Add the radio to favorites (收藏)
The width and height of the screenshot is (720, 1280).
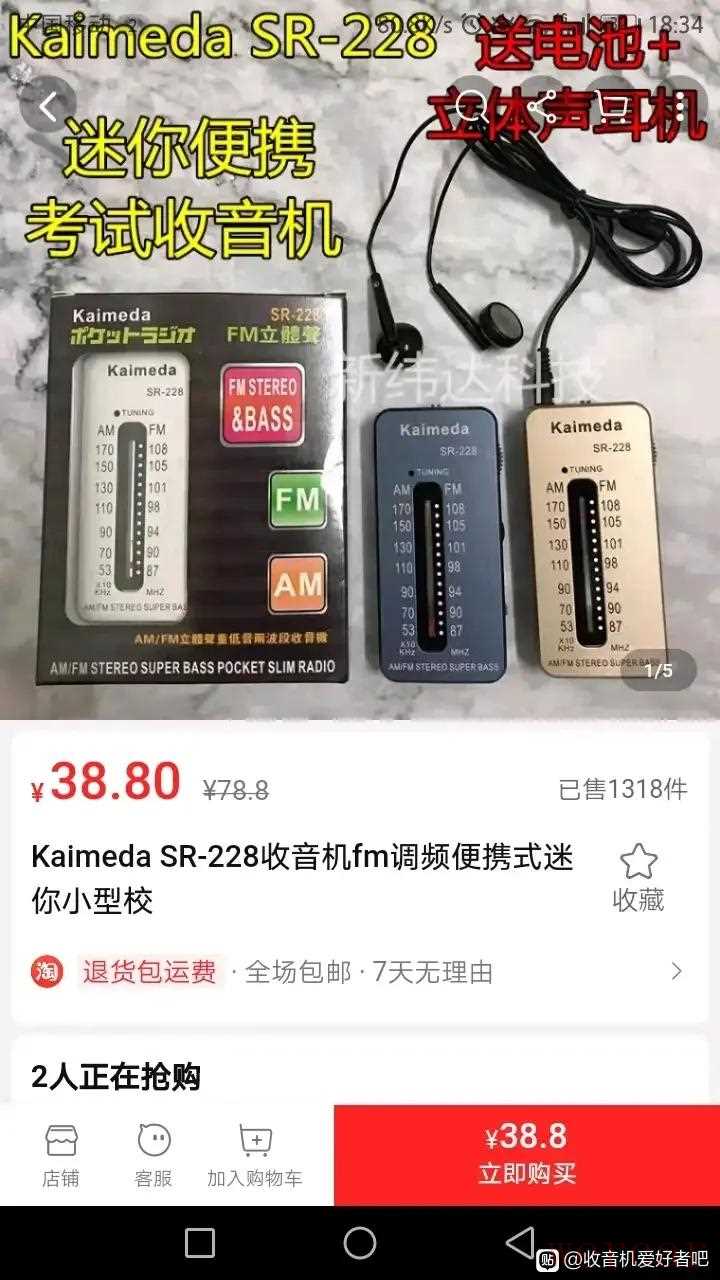(638, 878)
